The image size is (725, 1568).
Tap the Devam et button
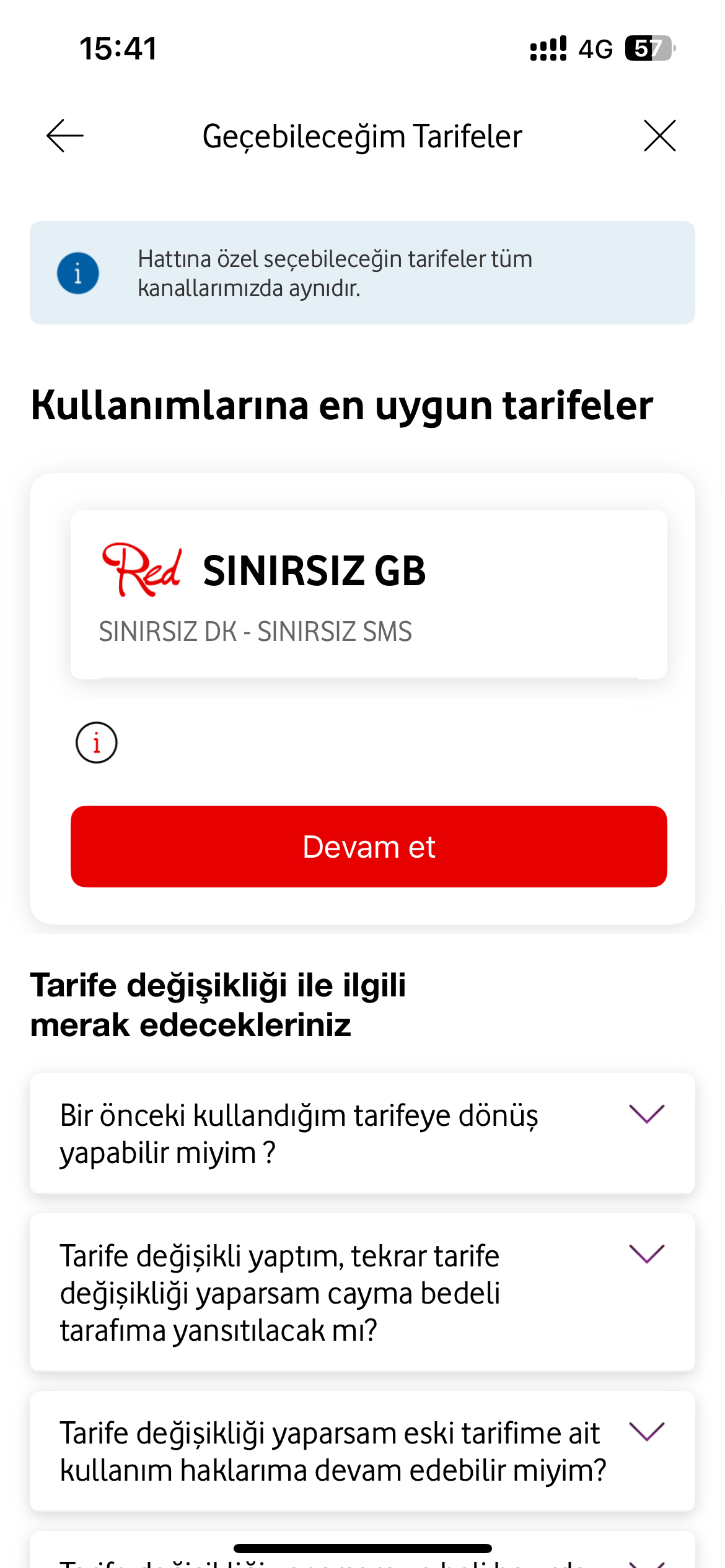click(x=369, y=847)
